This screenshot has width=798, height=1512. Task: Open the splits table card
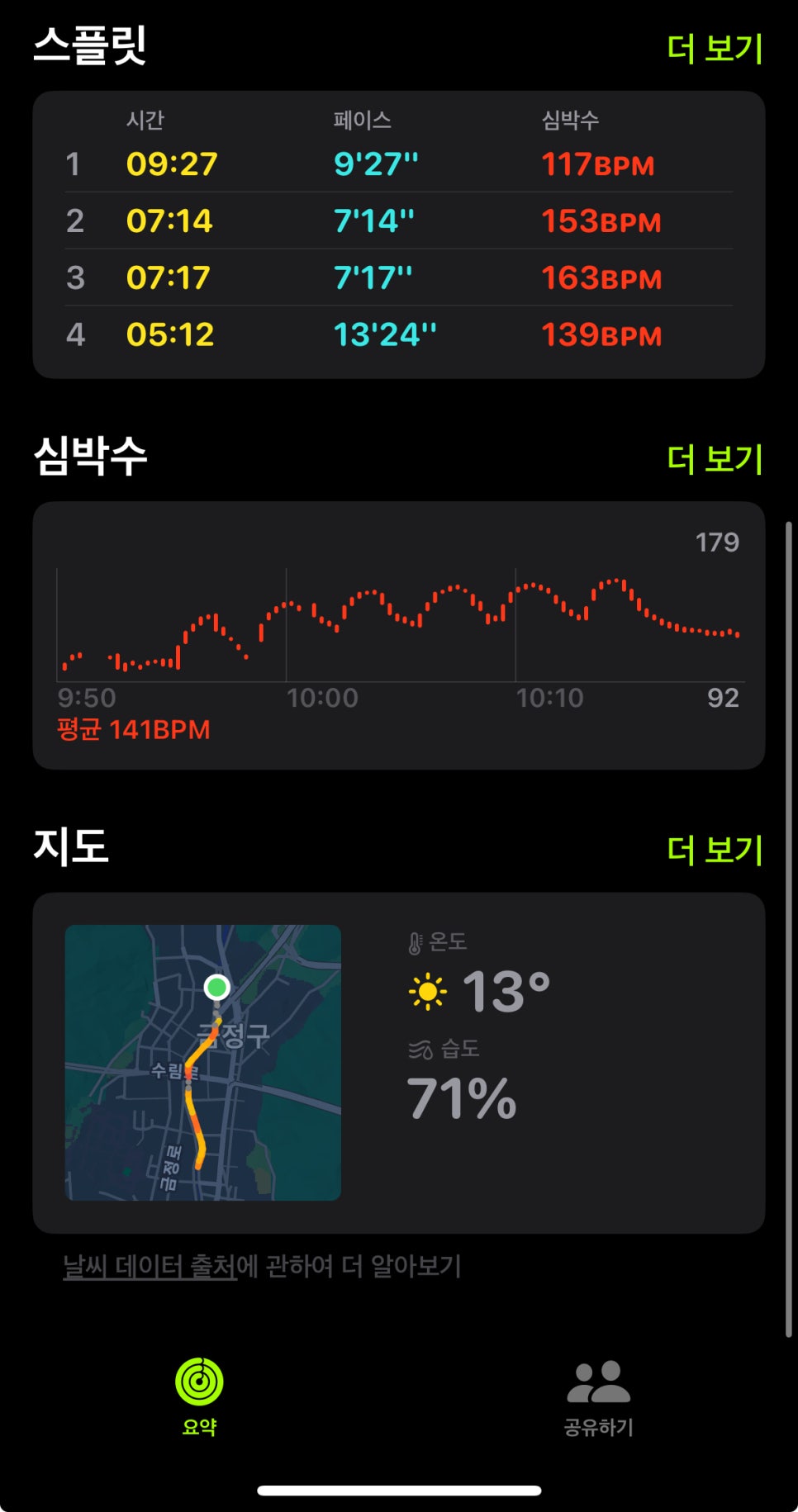399,235
